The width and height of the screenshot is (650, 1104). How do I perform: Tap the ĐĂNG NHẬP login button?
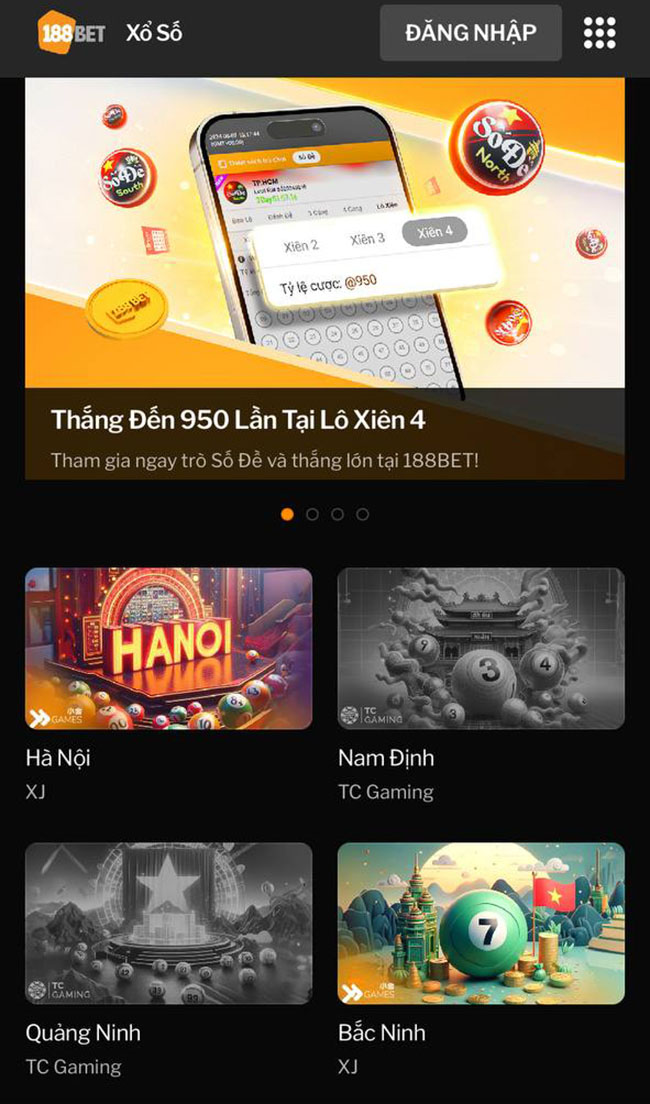point(470,33)
